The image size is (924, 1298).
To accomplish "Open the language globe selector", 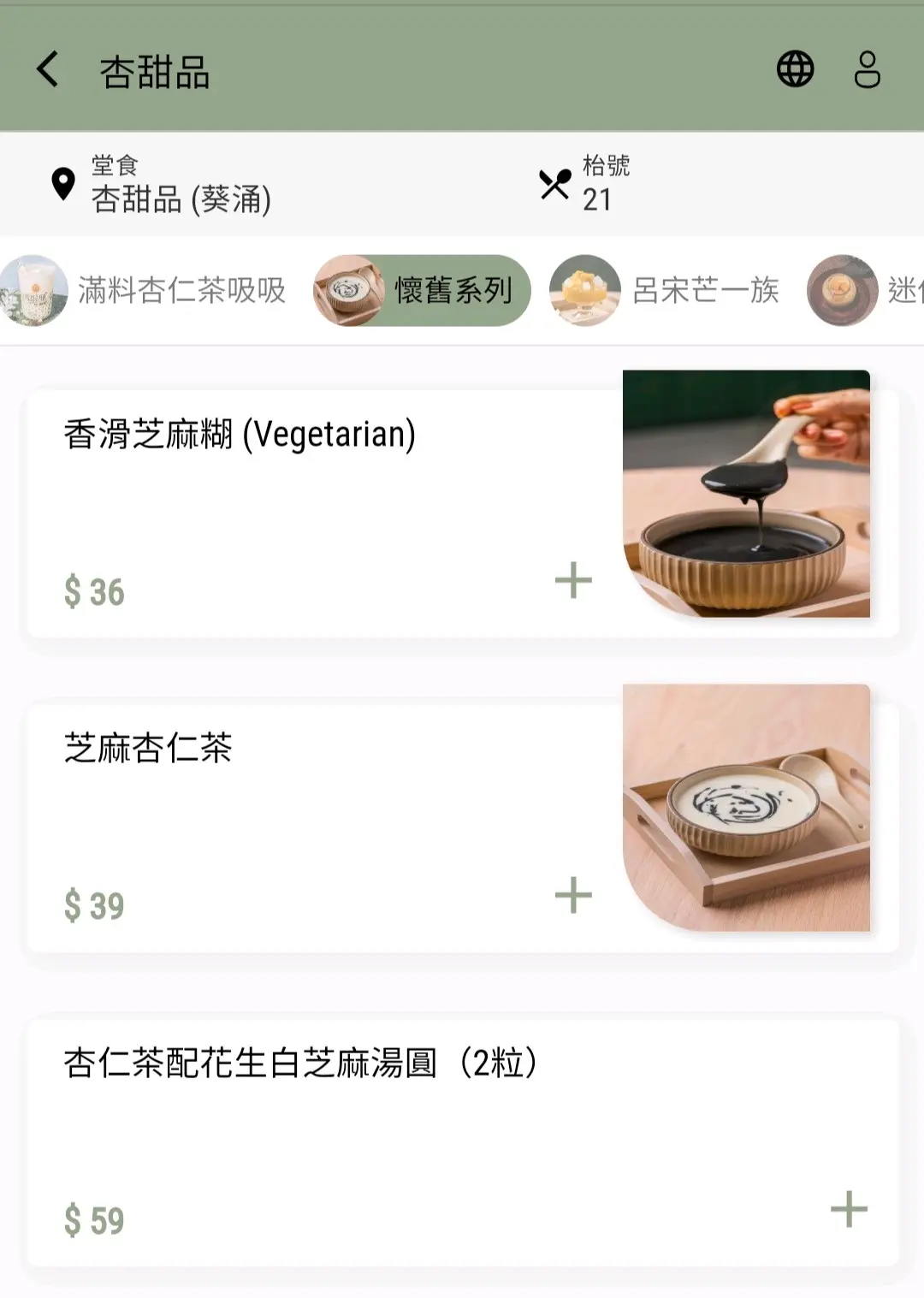I will tap(795, 69).
